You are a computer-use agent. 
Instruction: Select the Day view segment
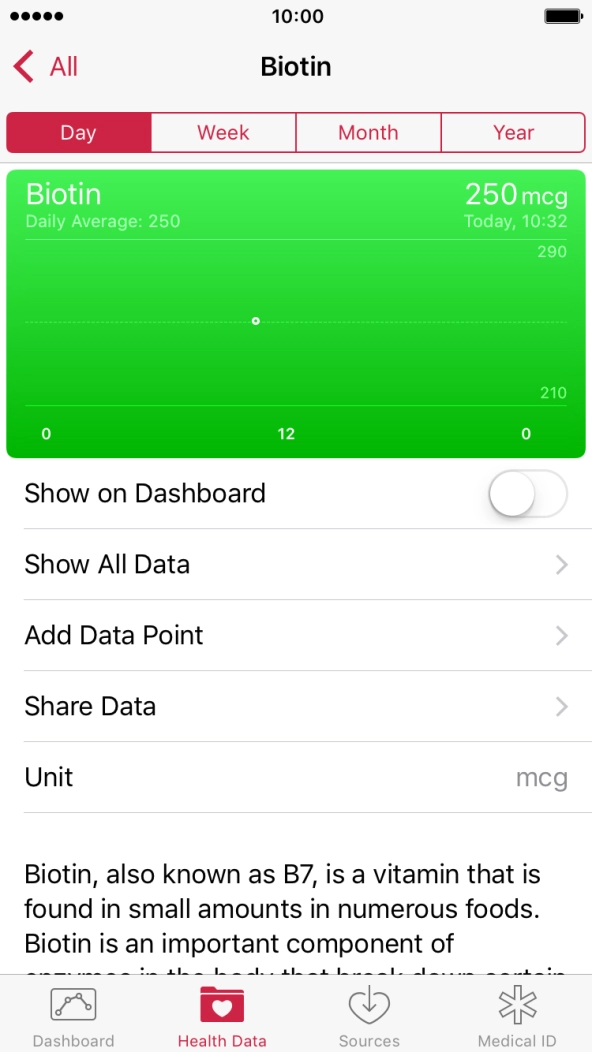click(x=79, y=132)
